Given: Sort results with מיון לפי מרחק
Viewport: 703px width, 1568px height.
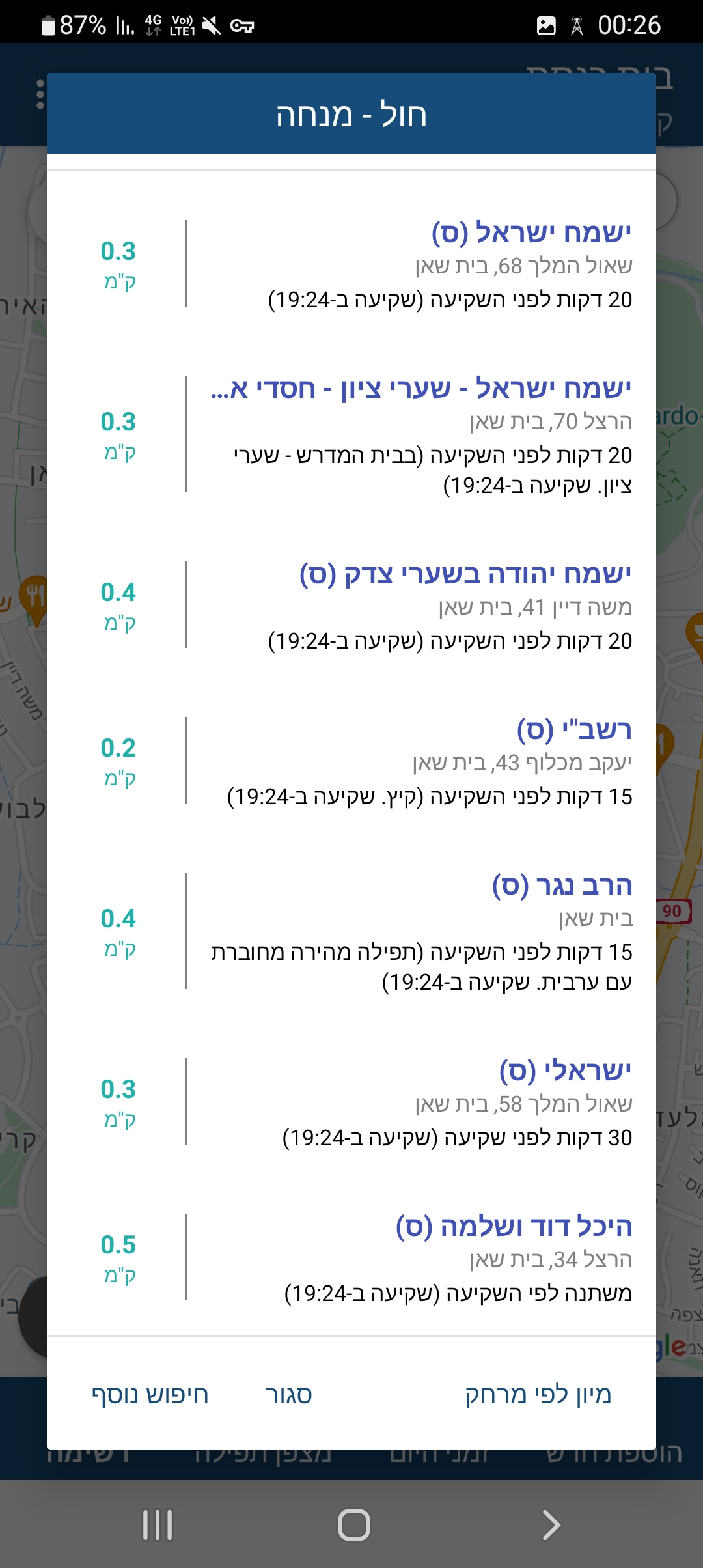Looking at the screenshot, I should click(538, 1395).
